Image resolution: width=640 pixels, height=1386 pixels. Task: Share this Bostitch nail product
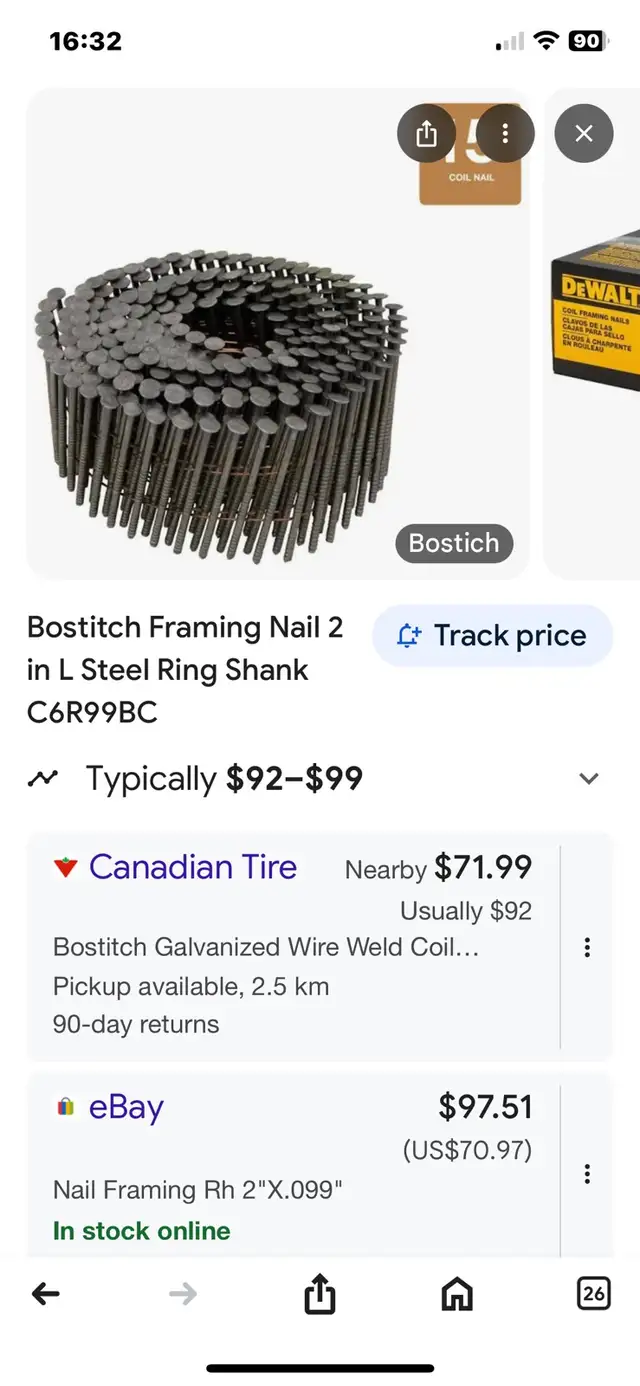click(427, 133)
